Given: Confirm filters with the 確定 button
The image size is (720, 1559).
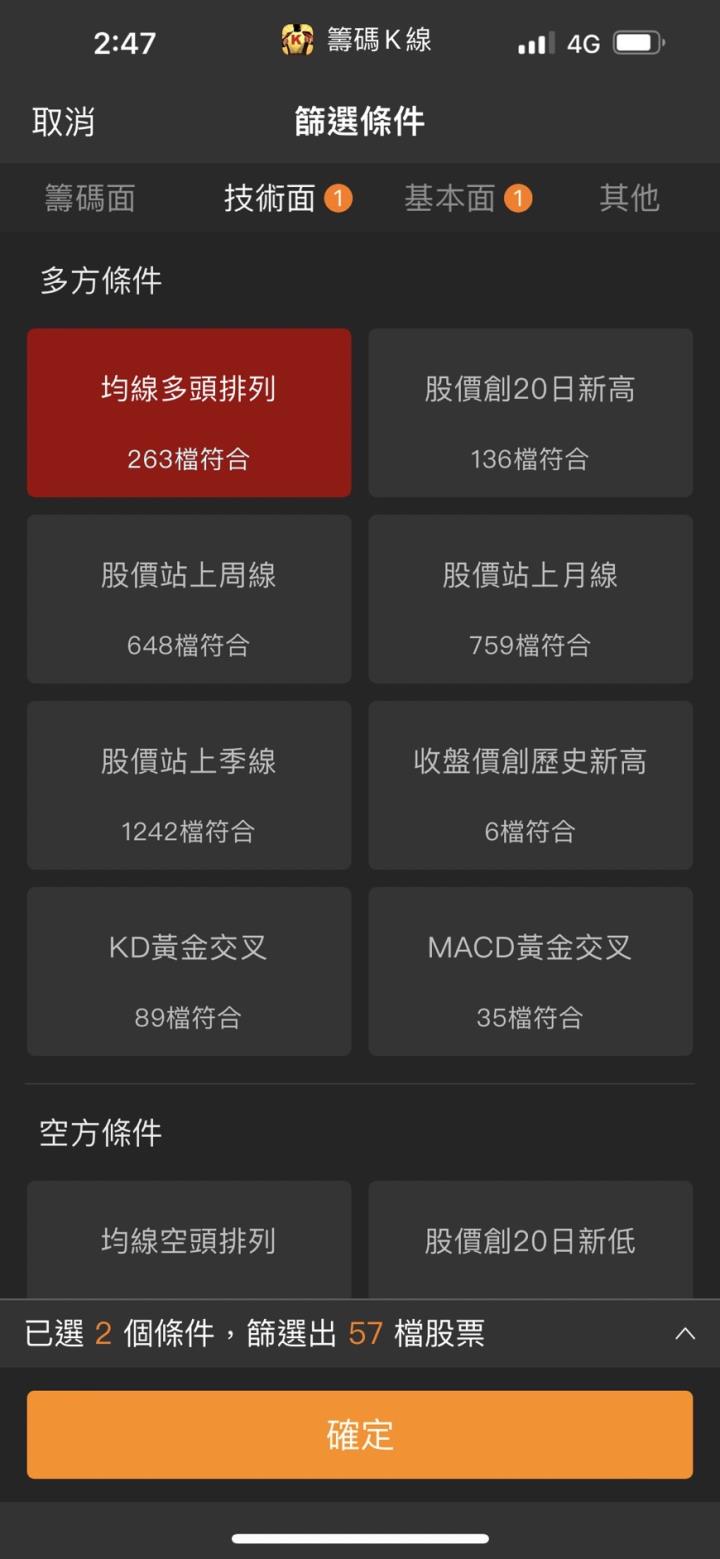Looking at the screenshot, I should click(359, 1434).
